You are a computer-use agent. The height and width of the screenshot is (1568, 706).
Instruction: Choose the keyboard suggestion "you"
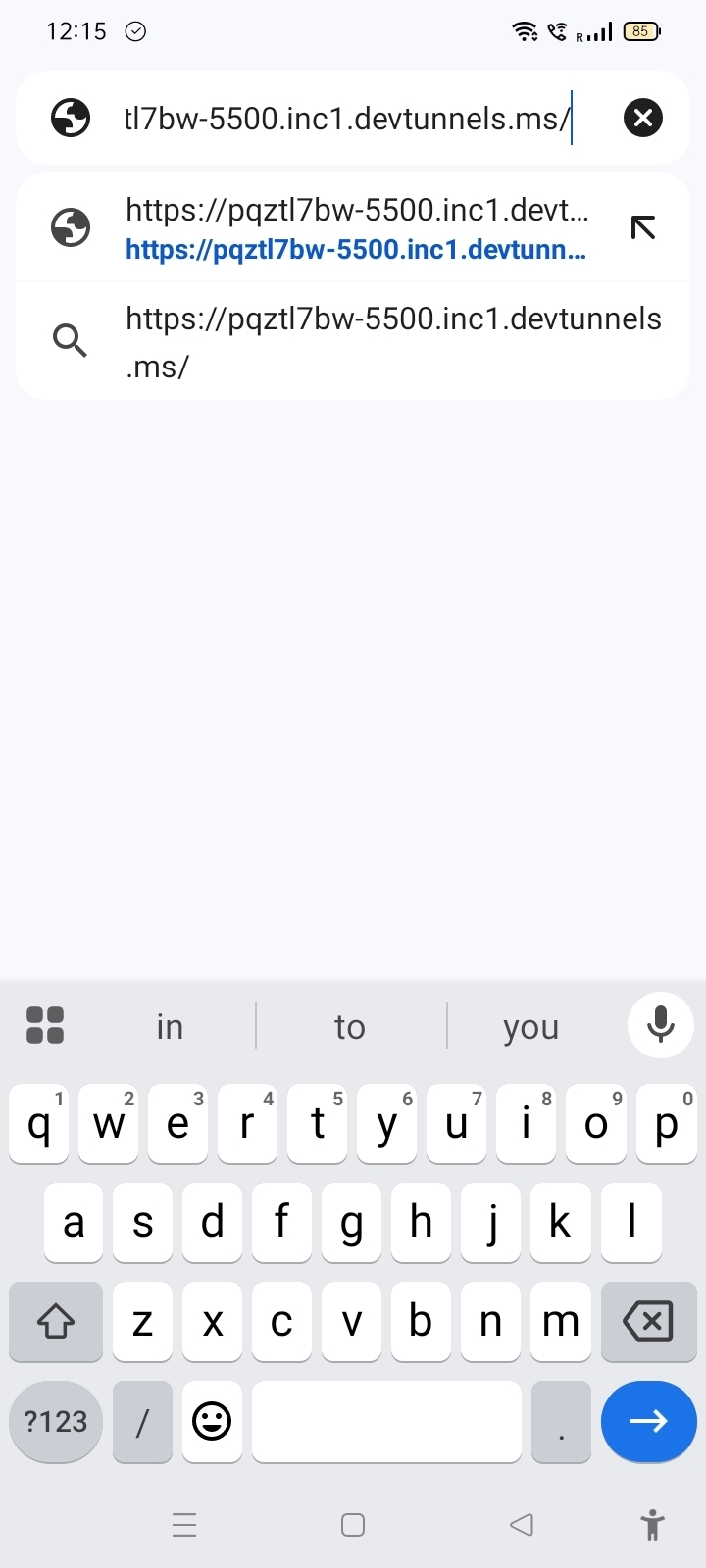(530, 1026)
